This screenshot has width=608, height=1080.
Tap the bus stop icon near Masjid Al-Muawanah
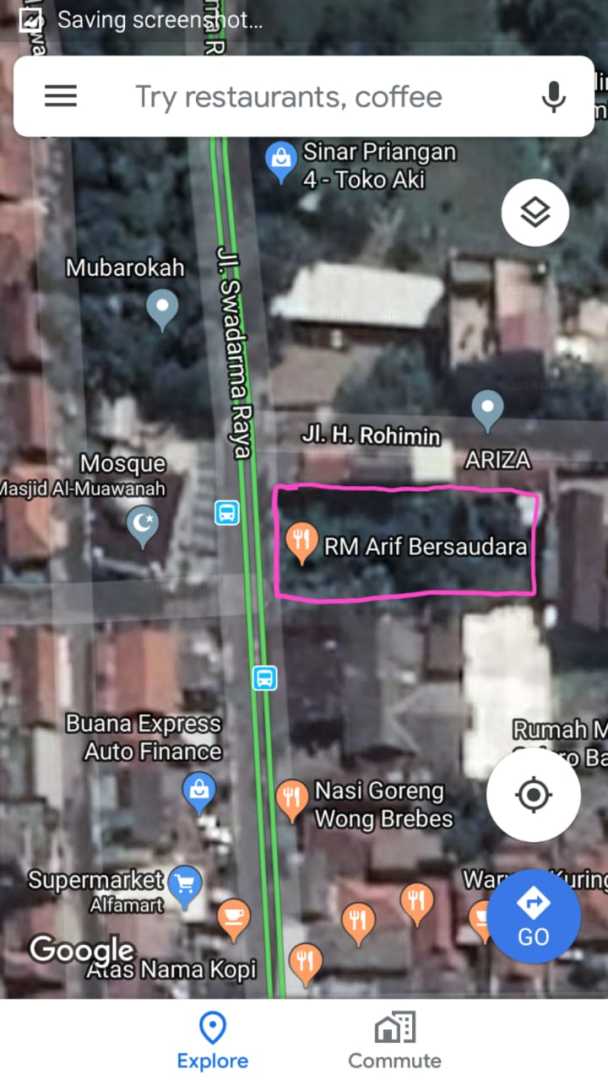pyautogui.click(x=227, y=513)
